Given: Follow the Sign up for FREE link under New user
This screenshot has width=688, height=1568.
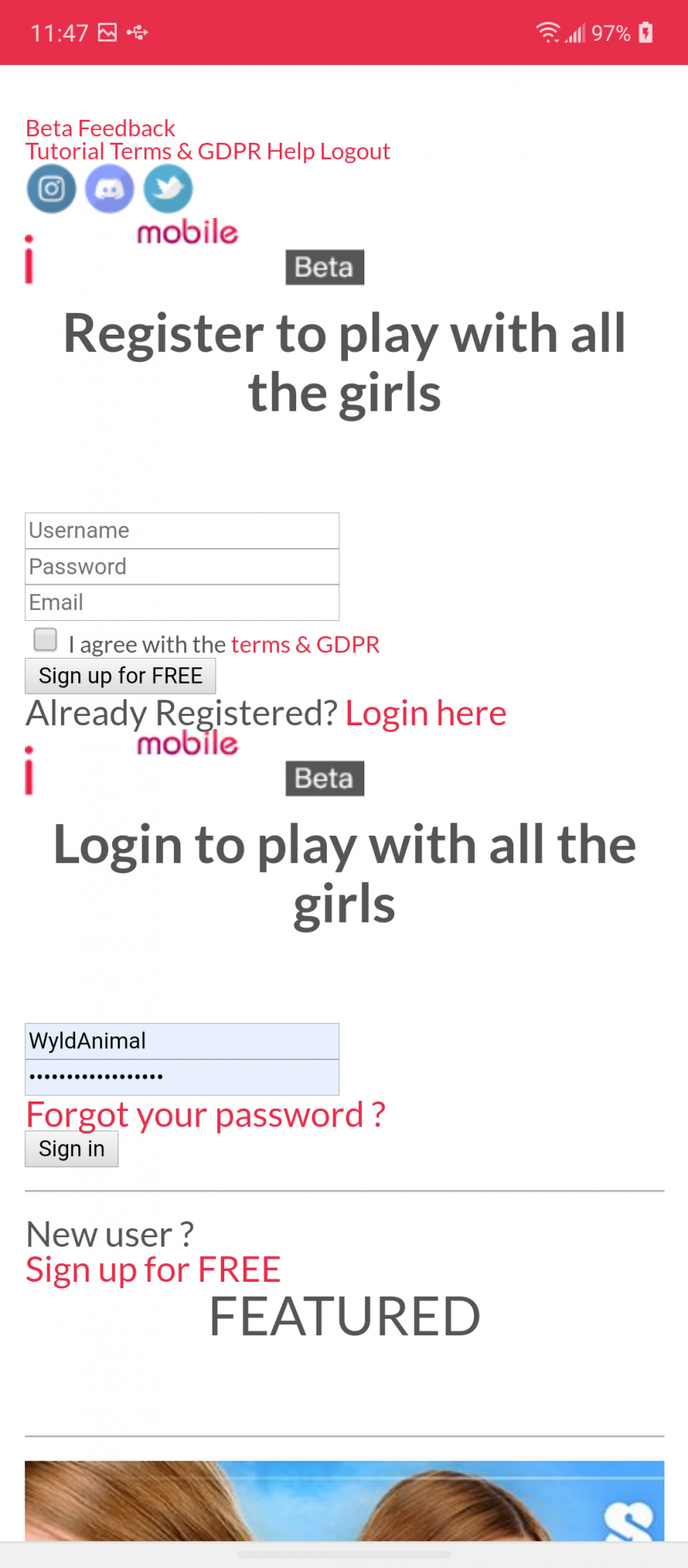Looking at the screenshot, I should (x=153, y=1269).
